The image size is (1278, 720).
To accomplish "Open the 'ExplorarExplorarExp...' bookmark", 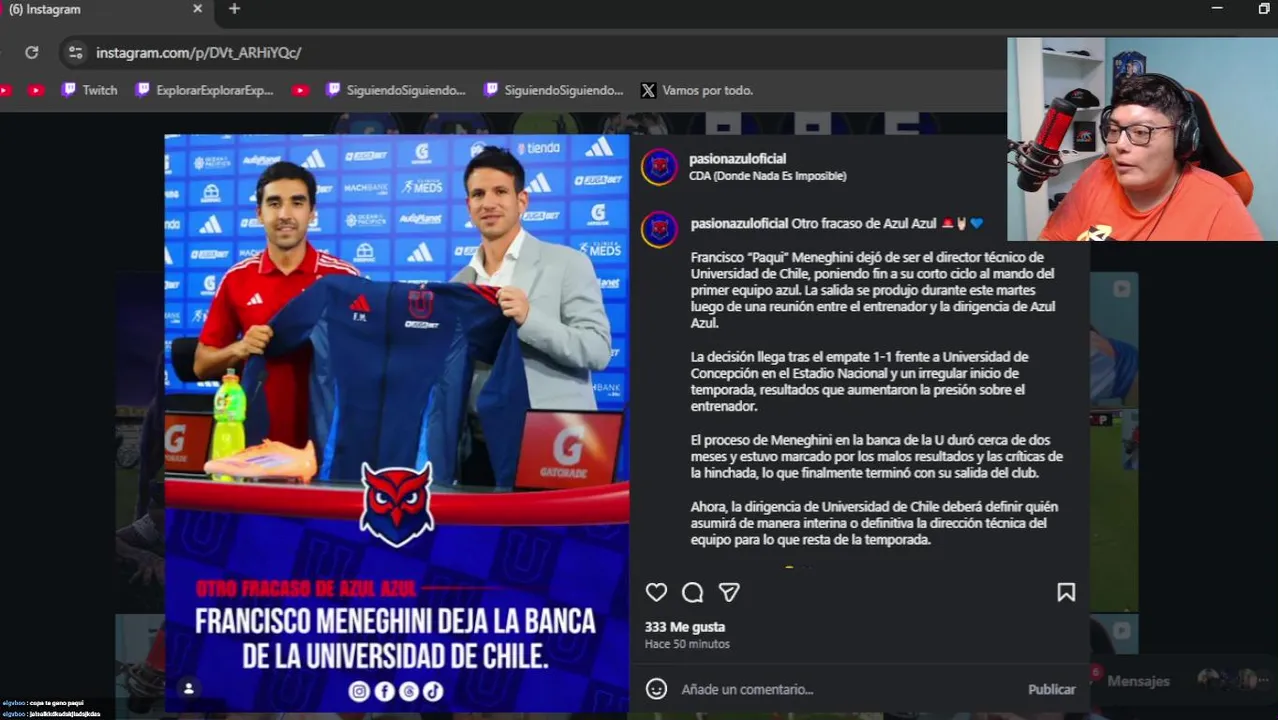I will (204, 90).
